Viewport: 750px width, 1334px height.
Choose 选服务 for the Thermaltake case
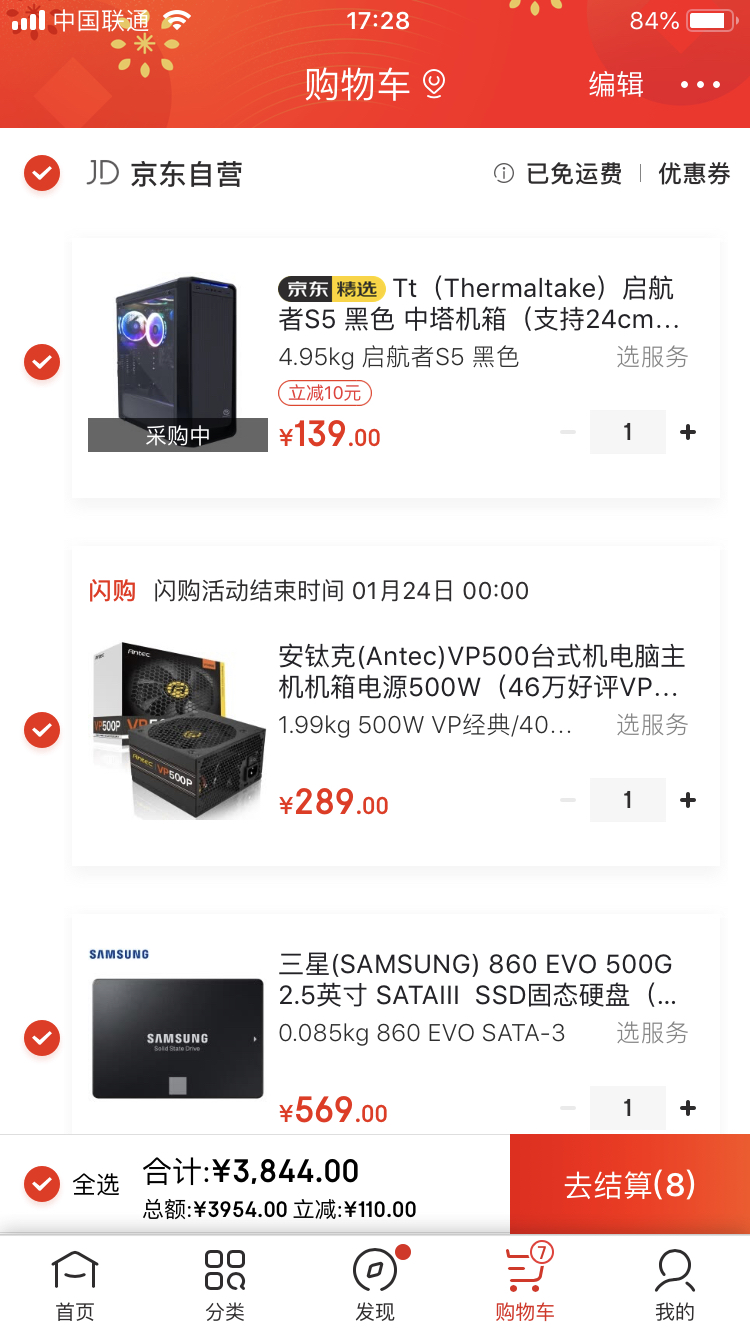tap(652, 357)
